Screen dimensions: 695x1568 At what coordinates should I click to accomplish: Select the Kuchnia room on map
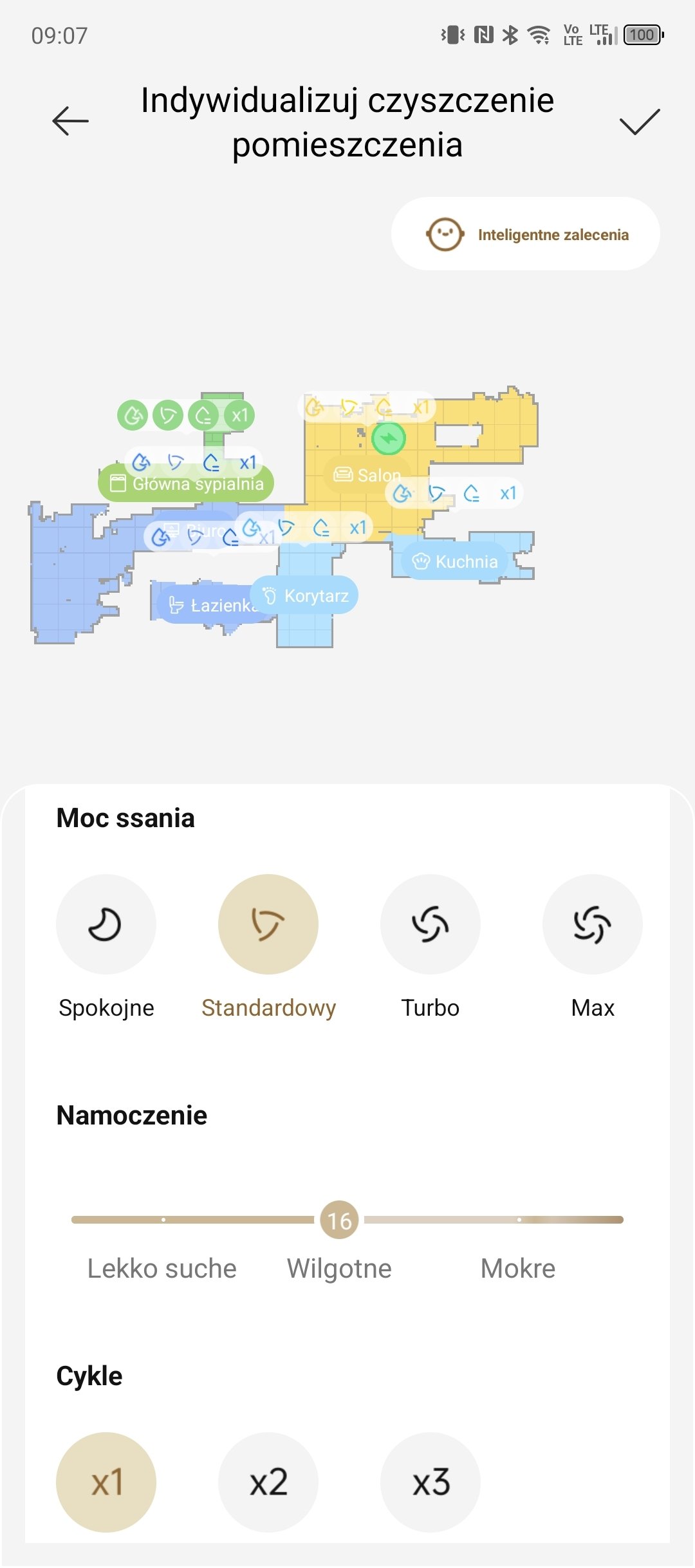(455, 561)
